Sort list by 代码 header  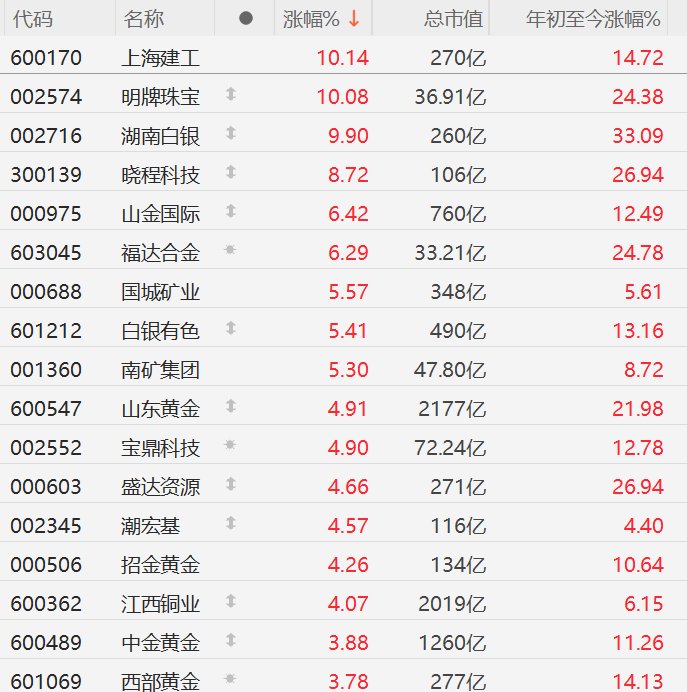[x=32, y=19]
